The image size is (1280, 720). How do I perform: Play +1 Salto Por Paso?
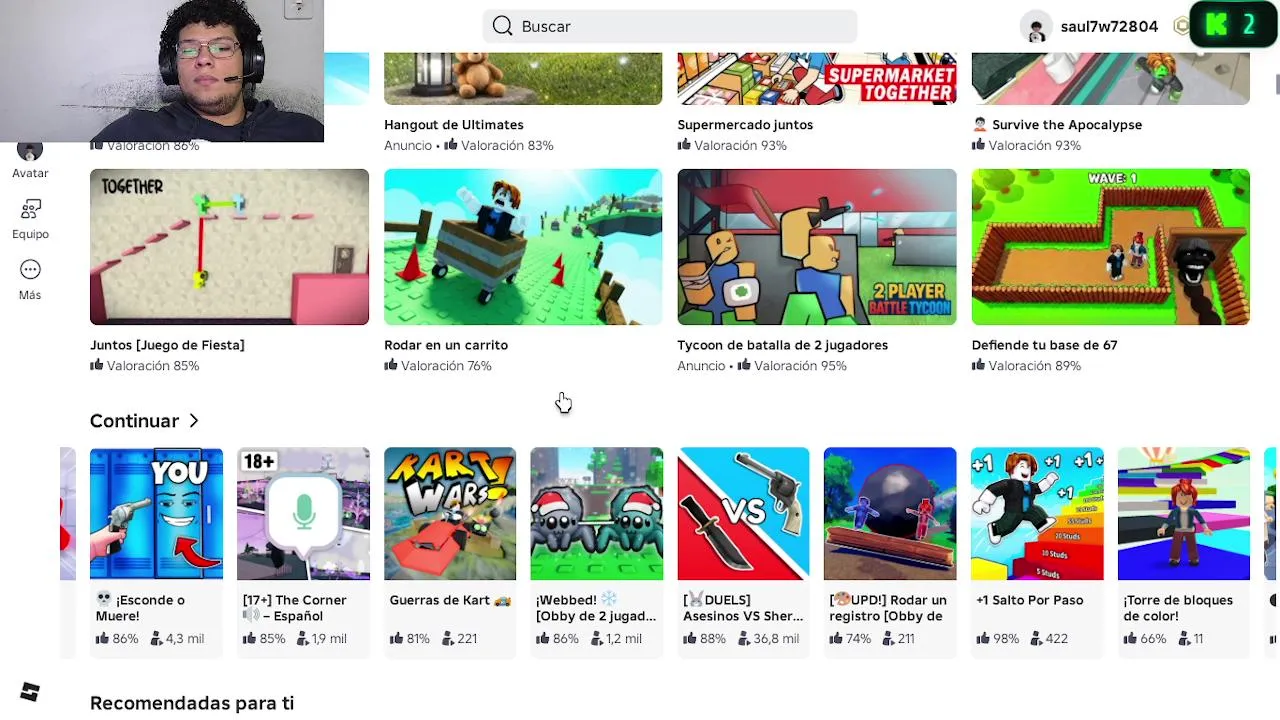[1037, 513]
